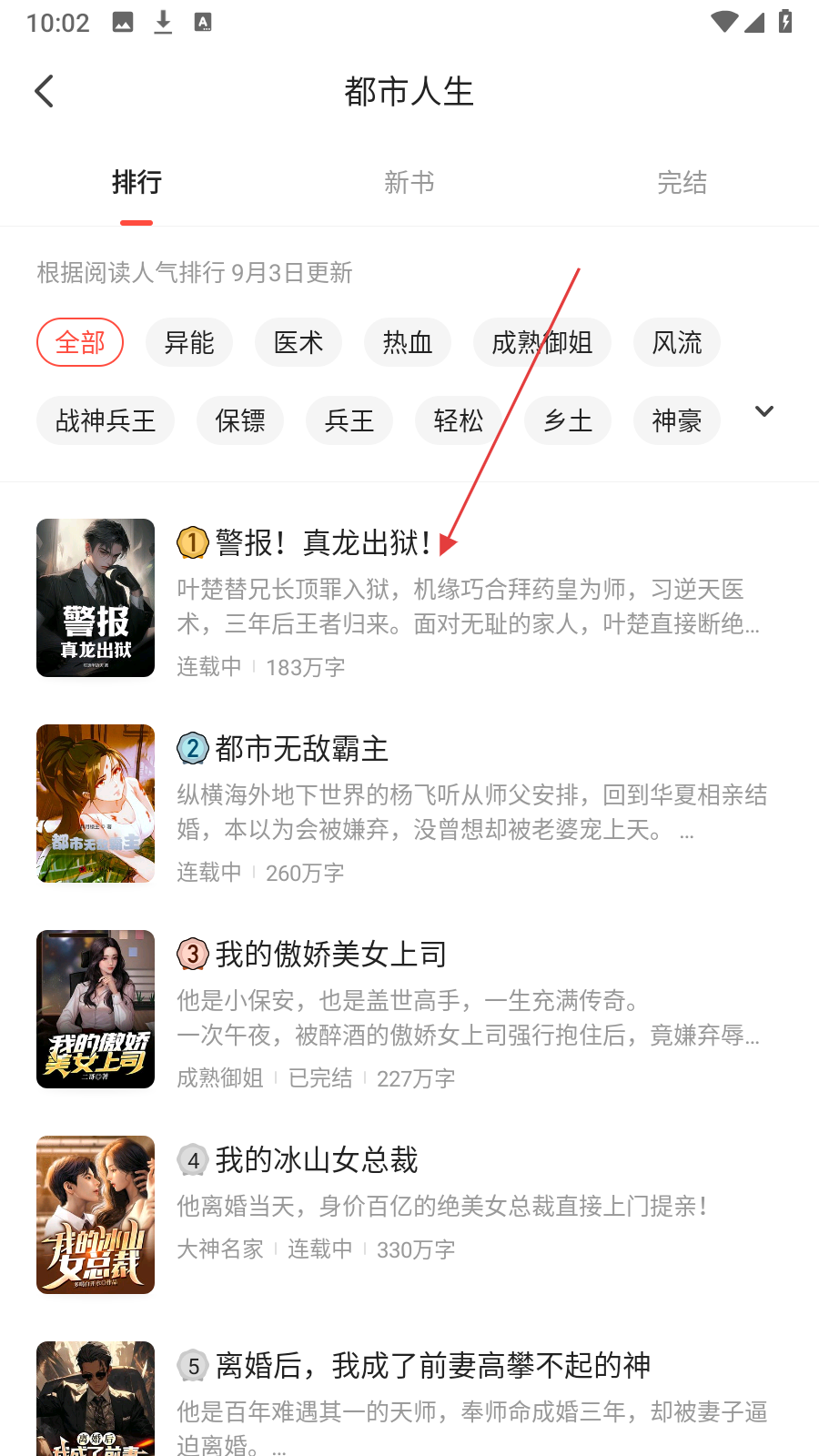Select the 保镖 tag

[240, 421]
